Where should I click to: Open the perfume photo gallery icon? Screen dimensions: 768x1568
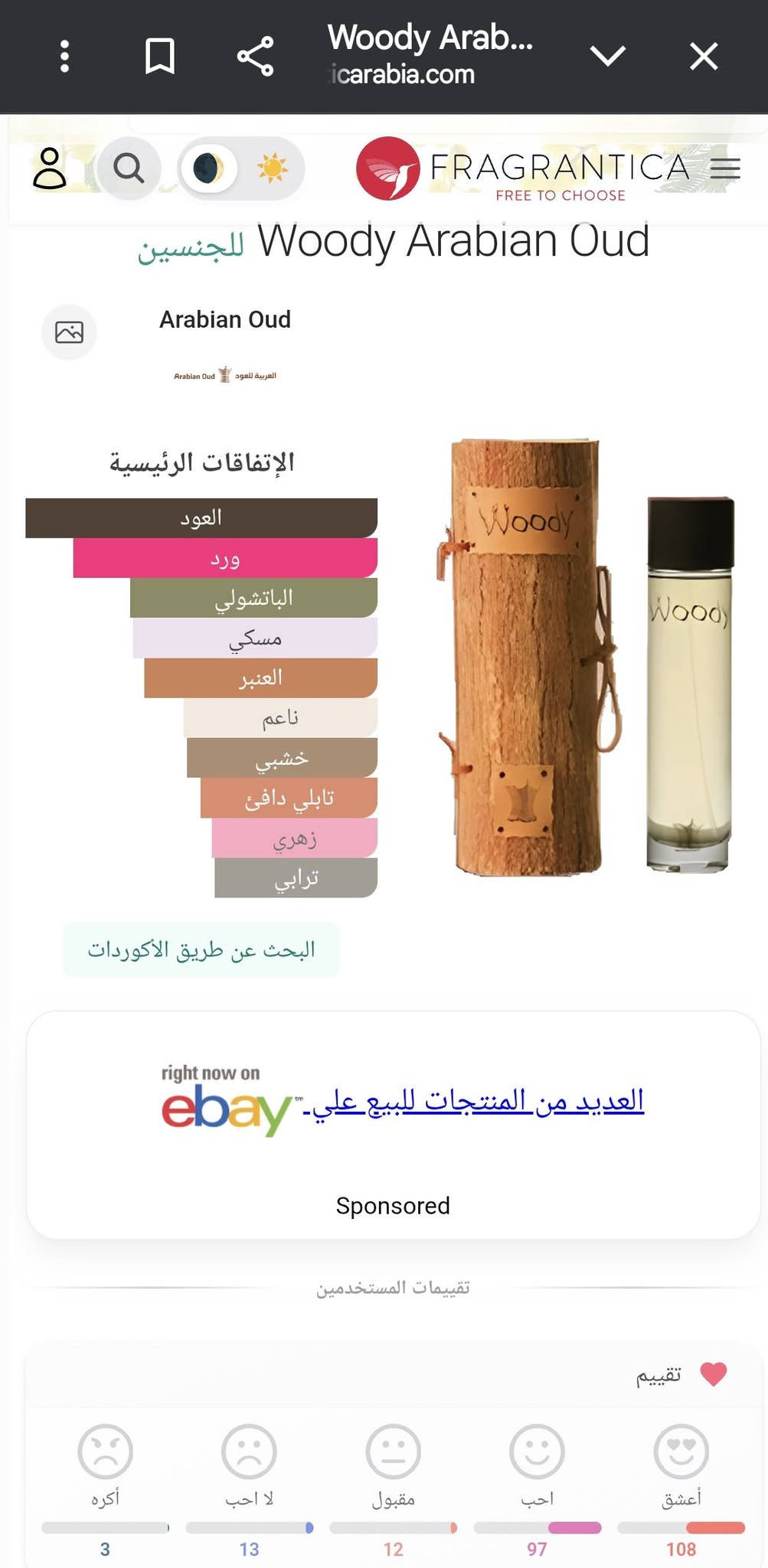coord(69,332)
